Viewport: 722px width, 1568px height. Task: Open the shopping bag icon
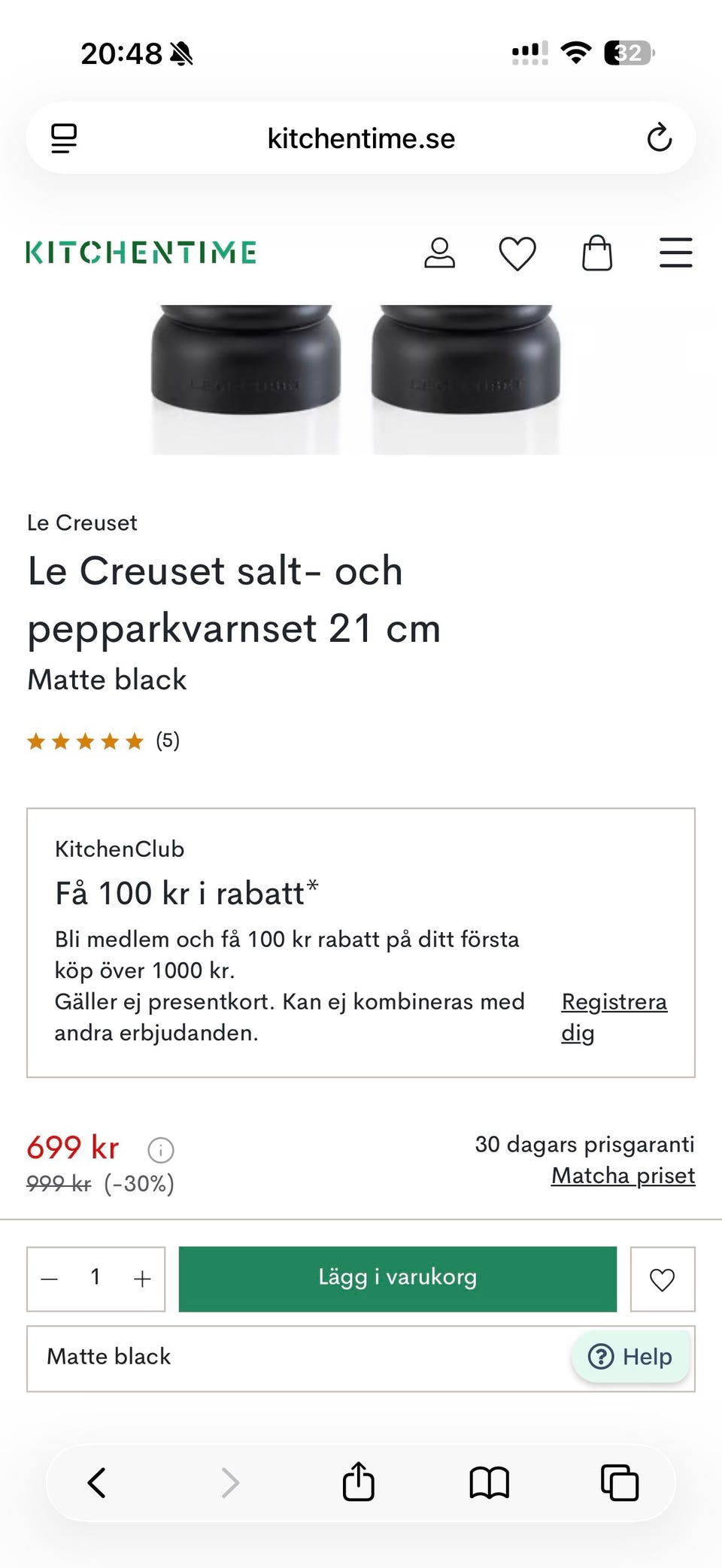596,253
